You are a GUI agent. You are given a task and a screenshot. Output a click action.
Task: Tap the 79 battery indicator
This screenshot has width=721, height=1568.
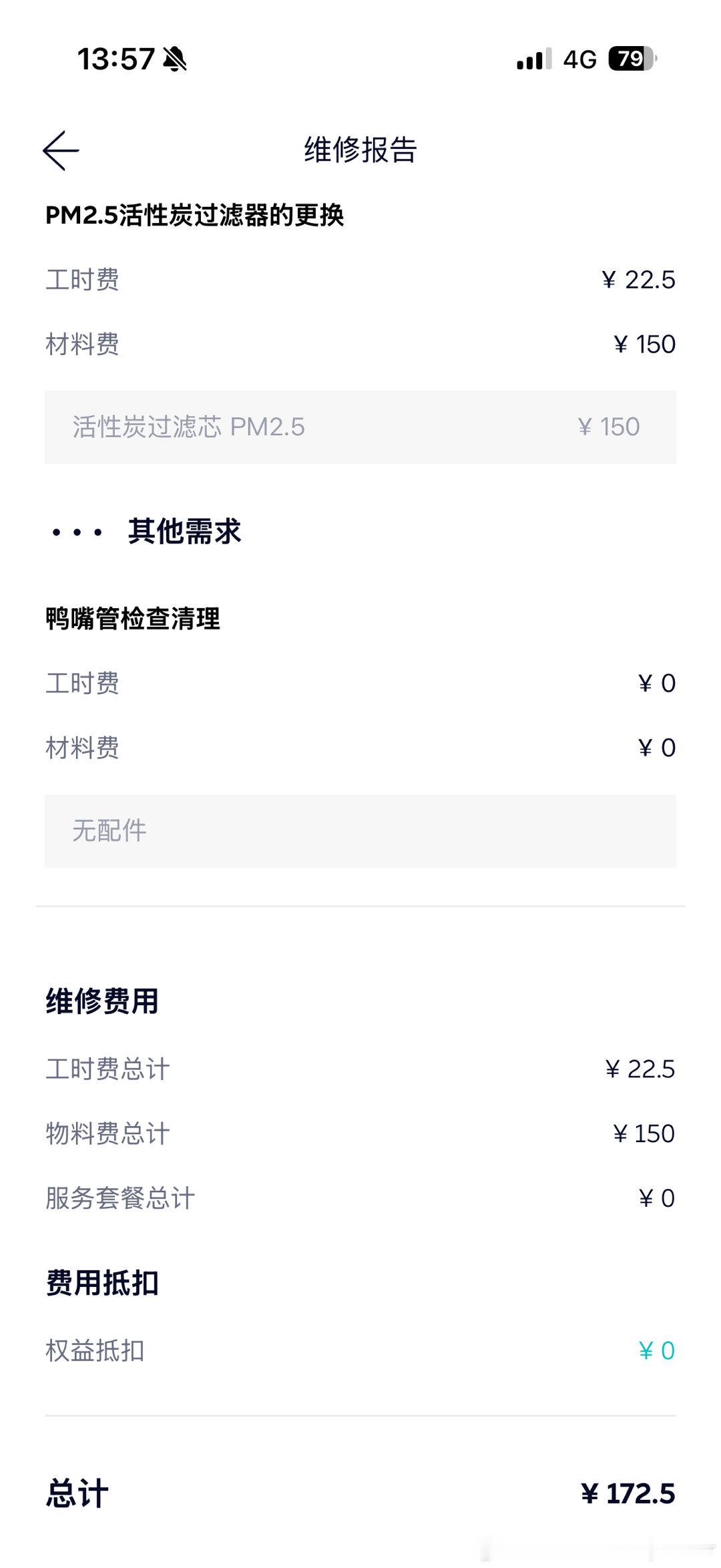tap(629, 59)
